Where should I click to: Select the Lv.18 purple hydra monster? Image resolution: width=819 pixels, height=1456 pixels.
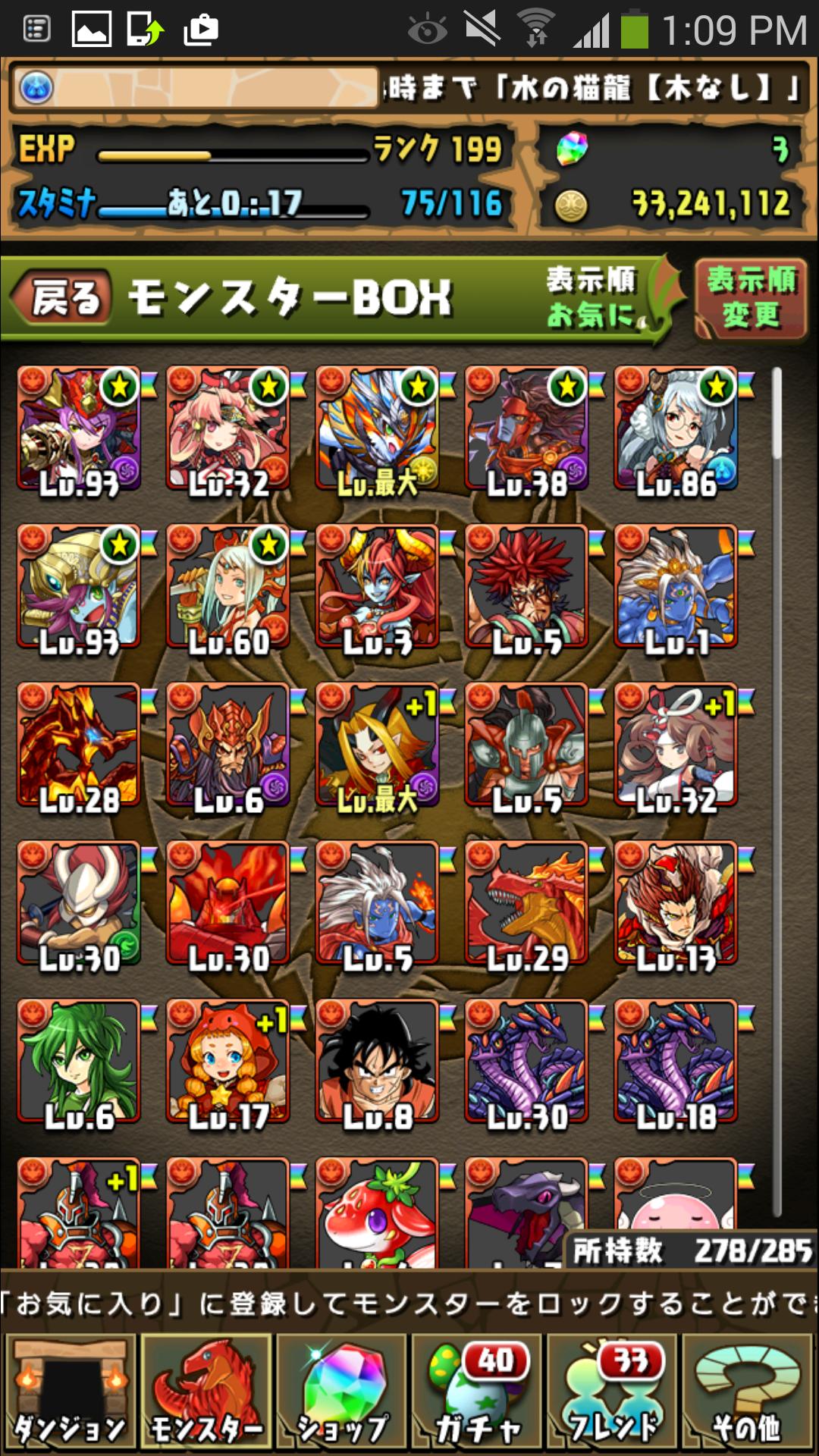click(x=676, y=1063)
